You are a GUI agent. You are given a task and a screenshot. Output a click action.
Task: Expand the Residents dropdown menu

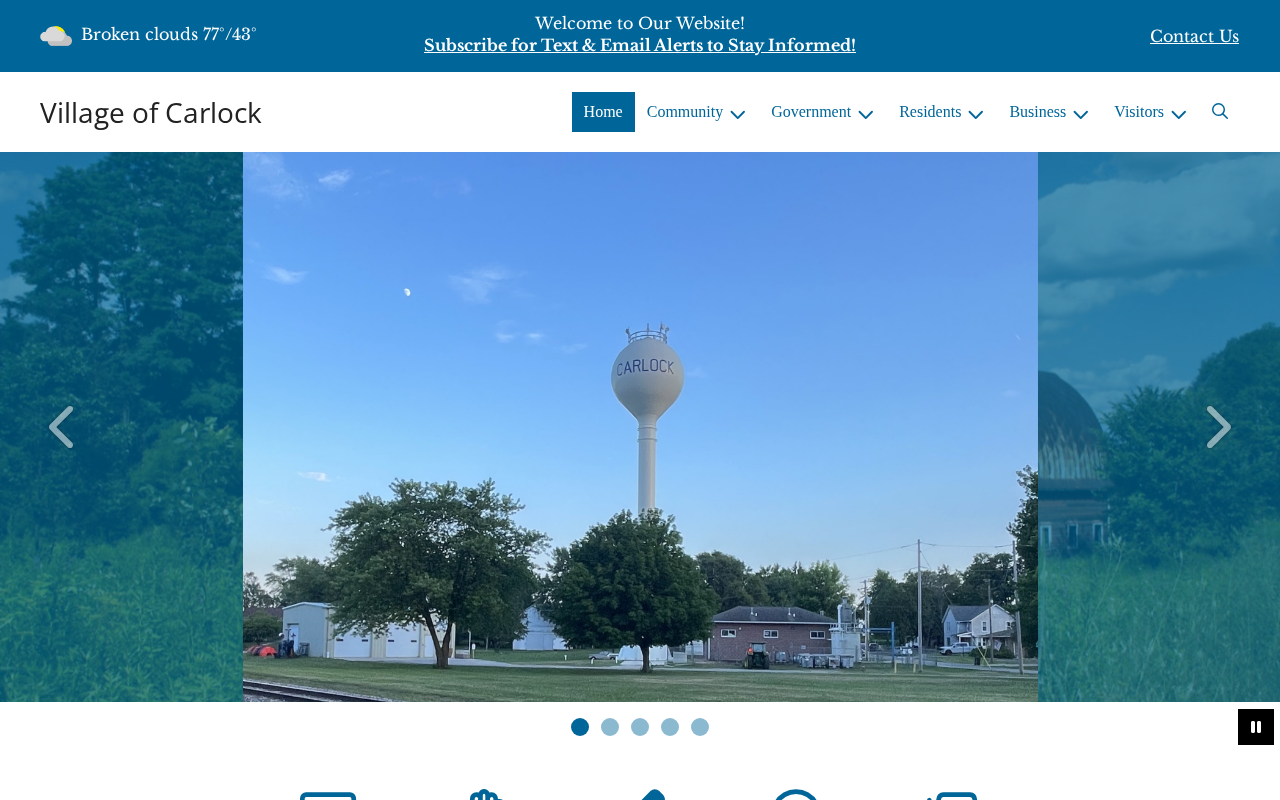941,112
